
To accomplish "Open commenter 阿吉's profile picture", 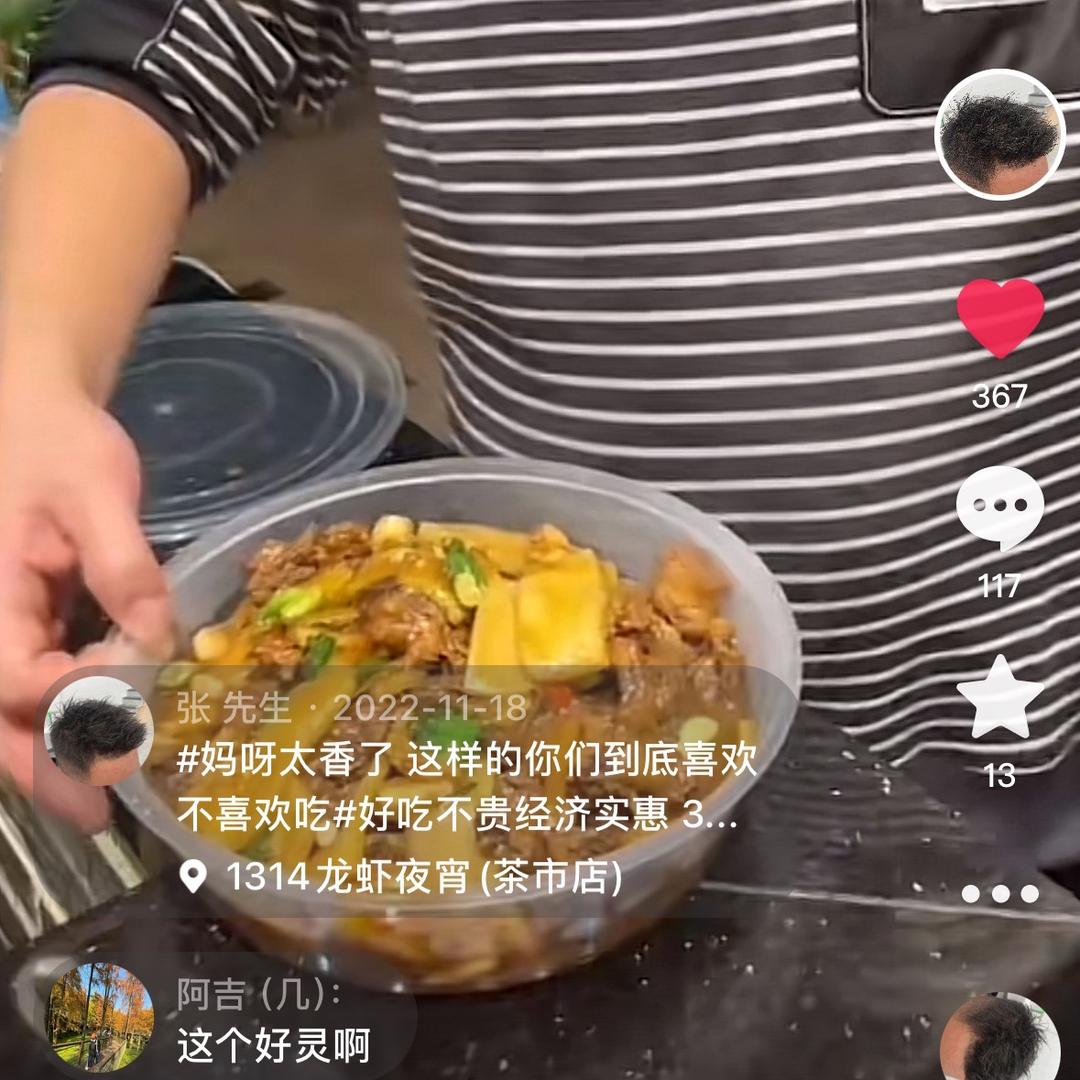I will 100,1017.
